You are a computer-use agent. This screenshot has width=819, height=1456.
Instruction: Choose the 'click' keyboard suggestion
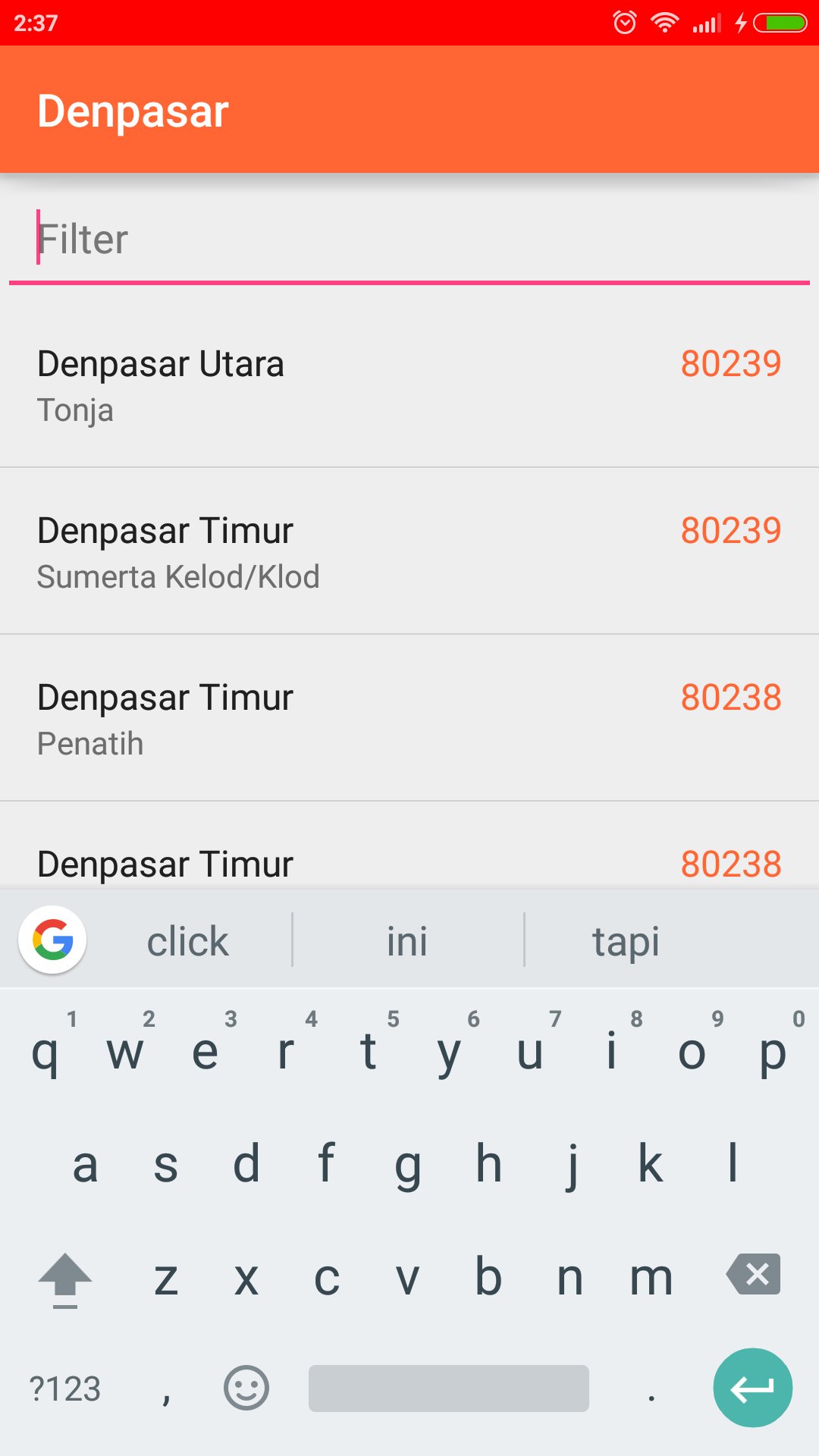(187, 941)
